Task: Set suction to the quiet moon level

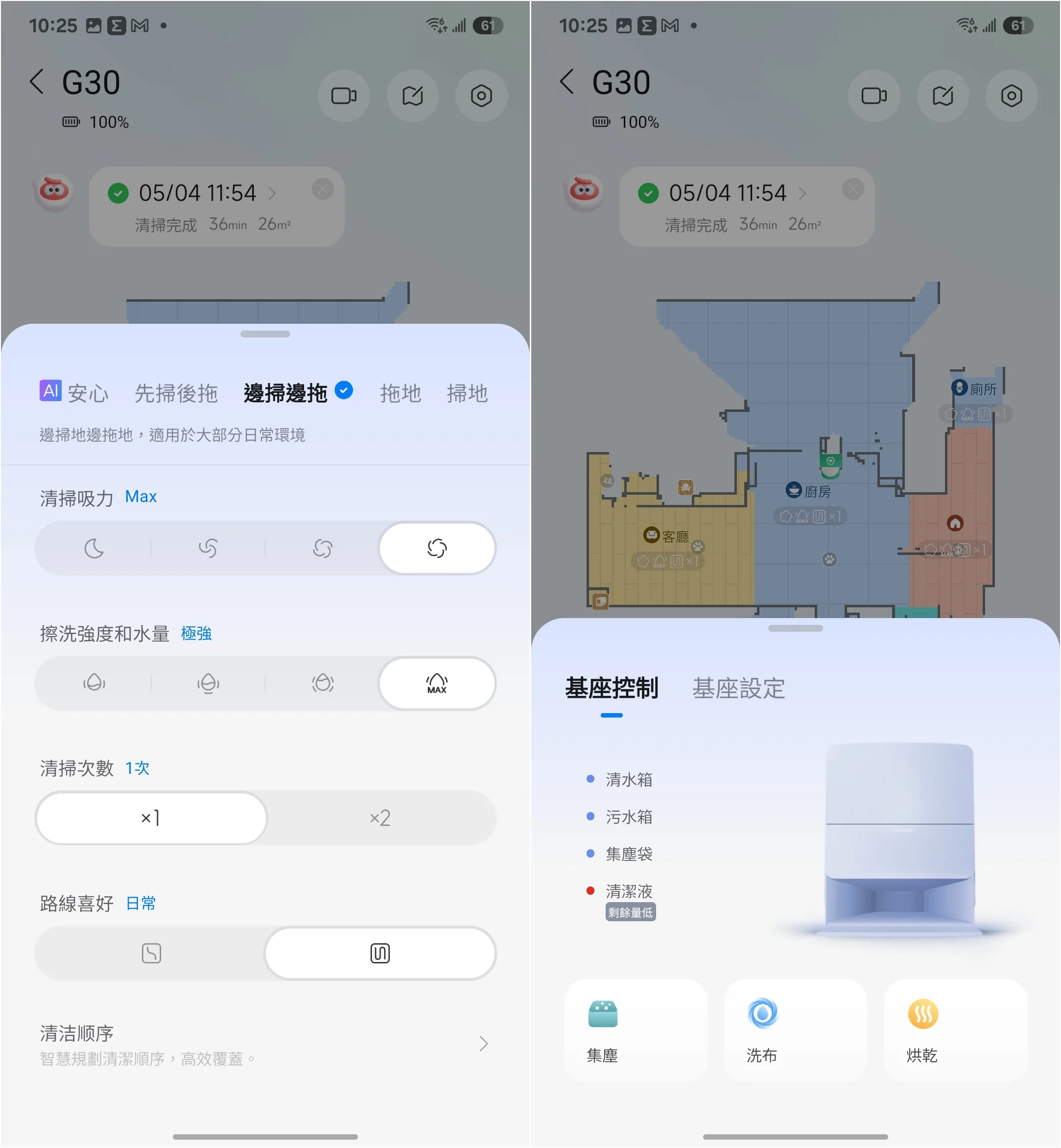Action: (x=94, y=549)
